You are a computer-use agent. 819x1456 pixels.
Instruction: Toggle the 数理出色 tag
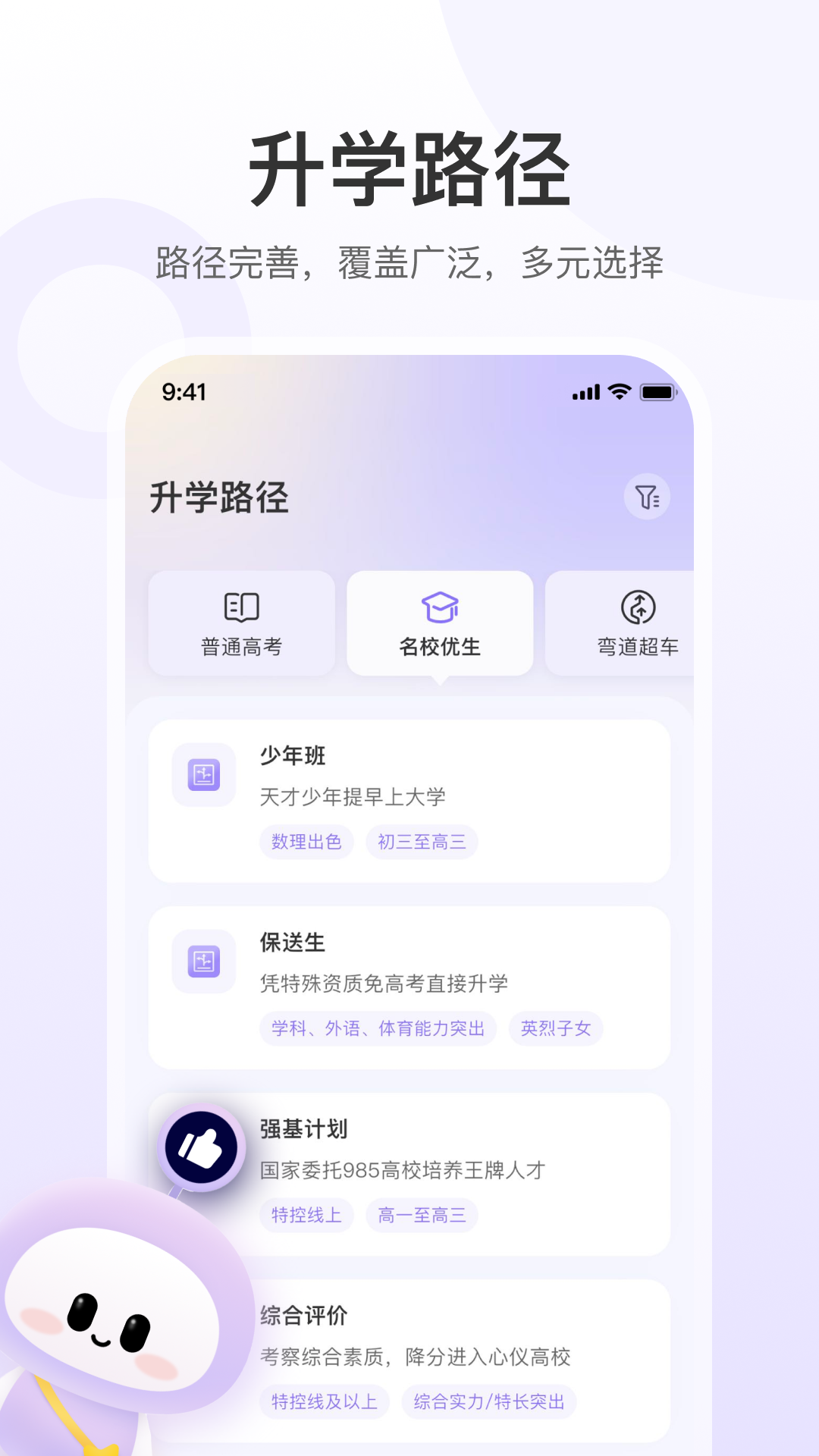pyautogui.click(x=306, y=842)
